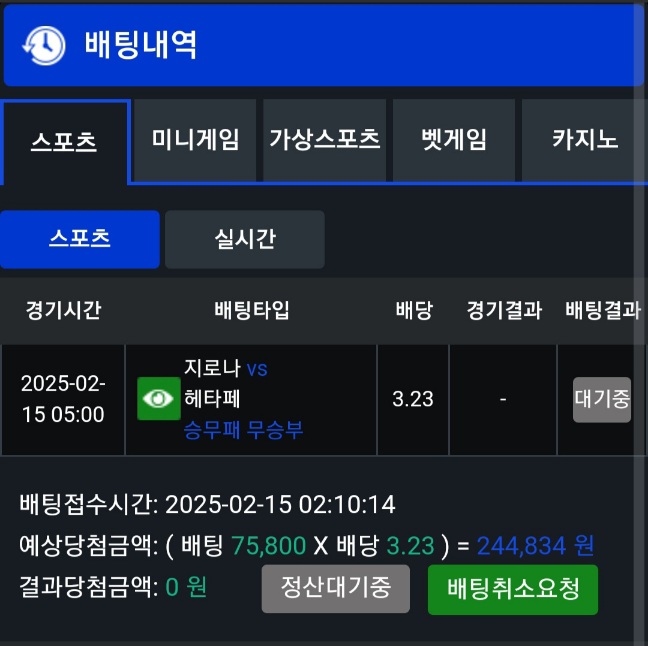This screenshot has height=646, width=648.
Task: Open the 미니게임 tab
Action: point(195,140)
